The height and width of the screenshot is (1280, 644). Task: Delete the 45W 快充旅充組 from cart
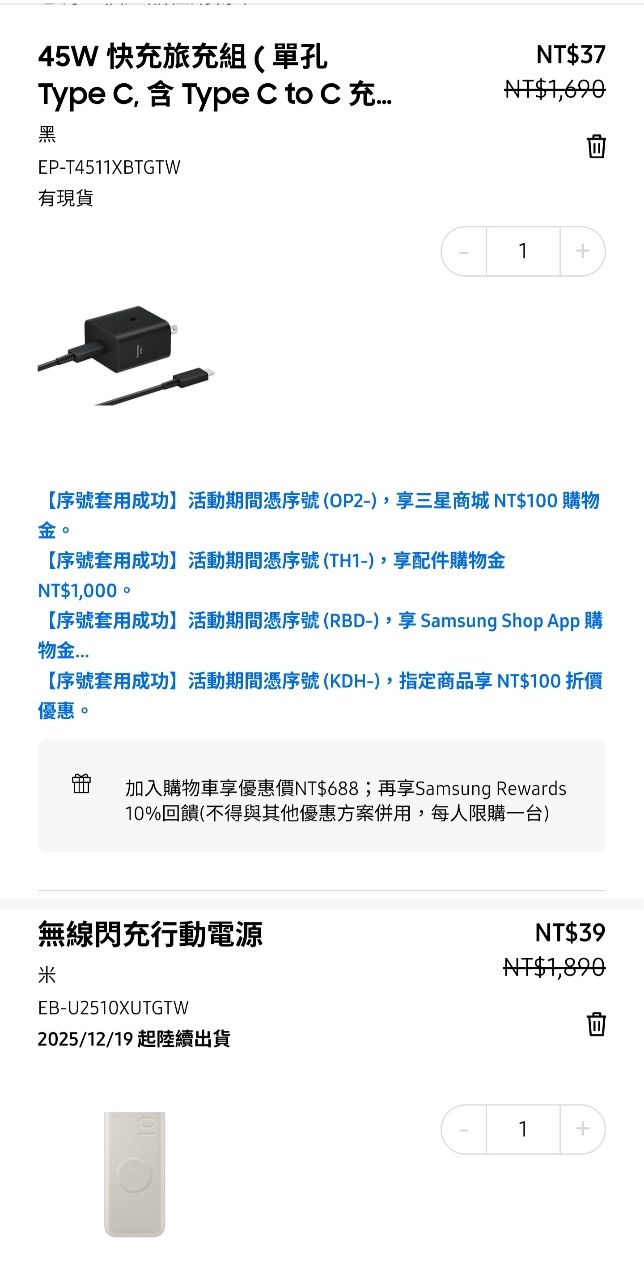(x=596, y=147)
